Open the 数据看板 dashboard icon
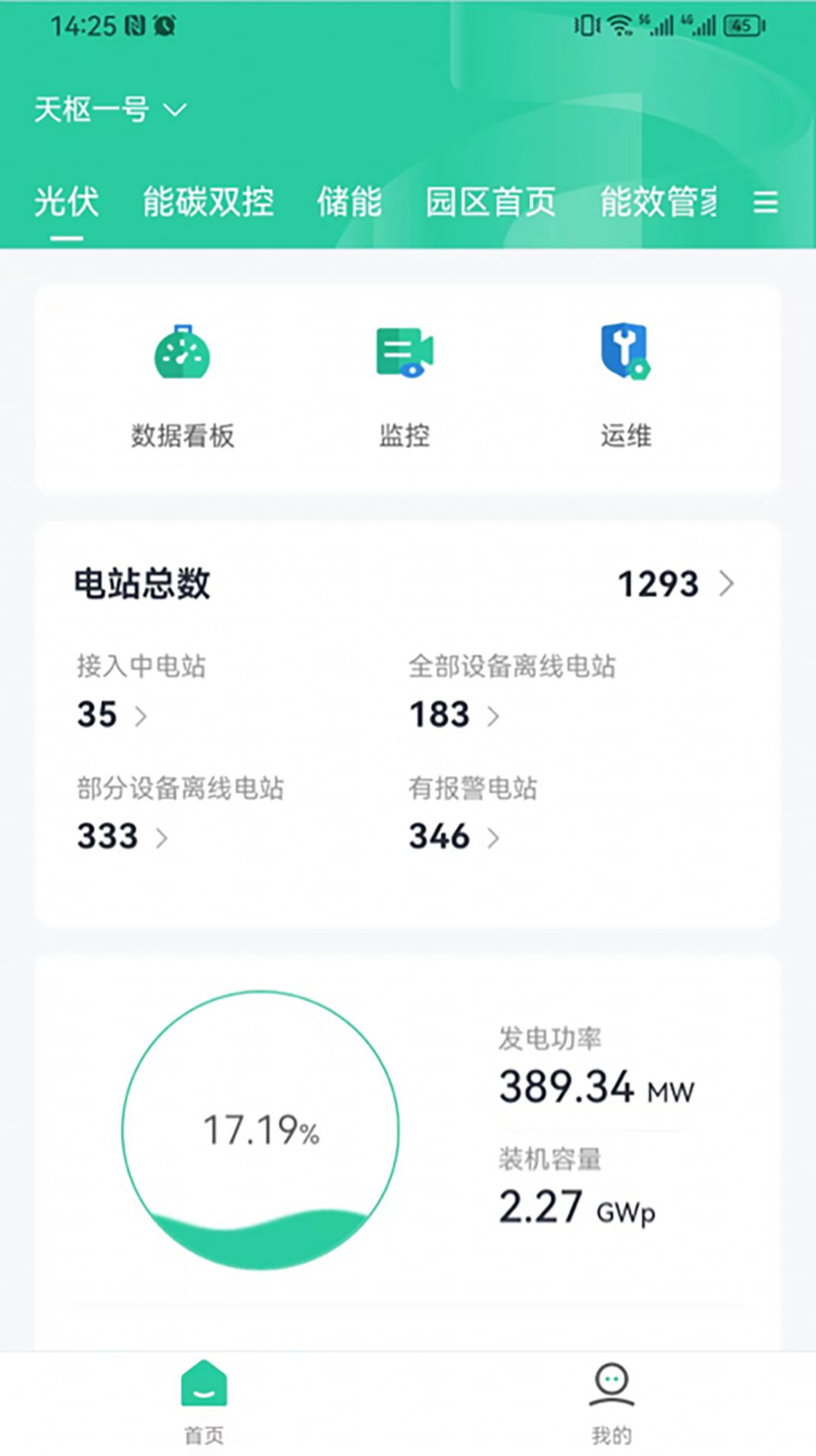Image resolution: width=816 pixels, height=1456 pixels. tap(181, 354)
